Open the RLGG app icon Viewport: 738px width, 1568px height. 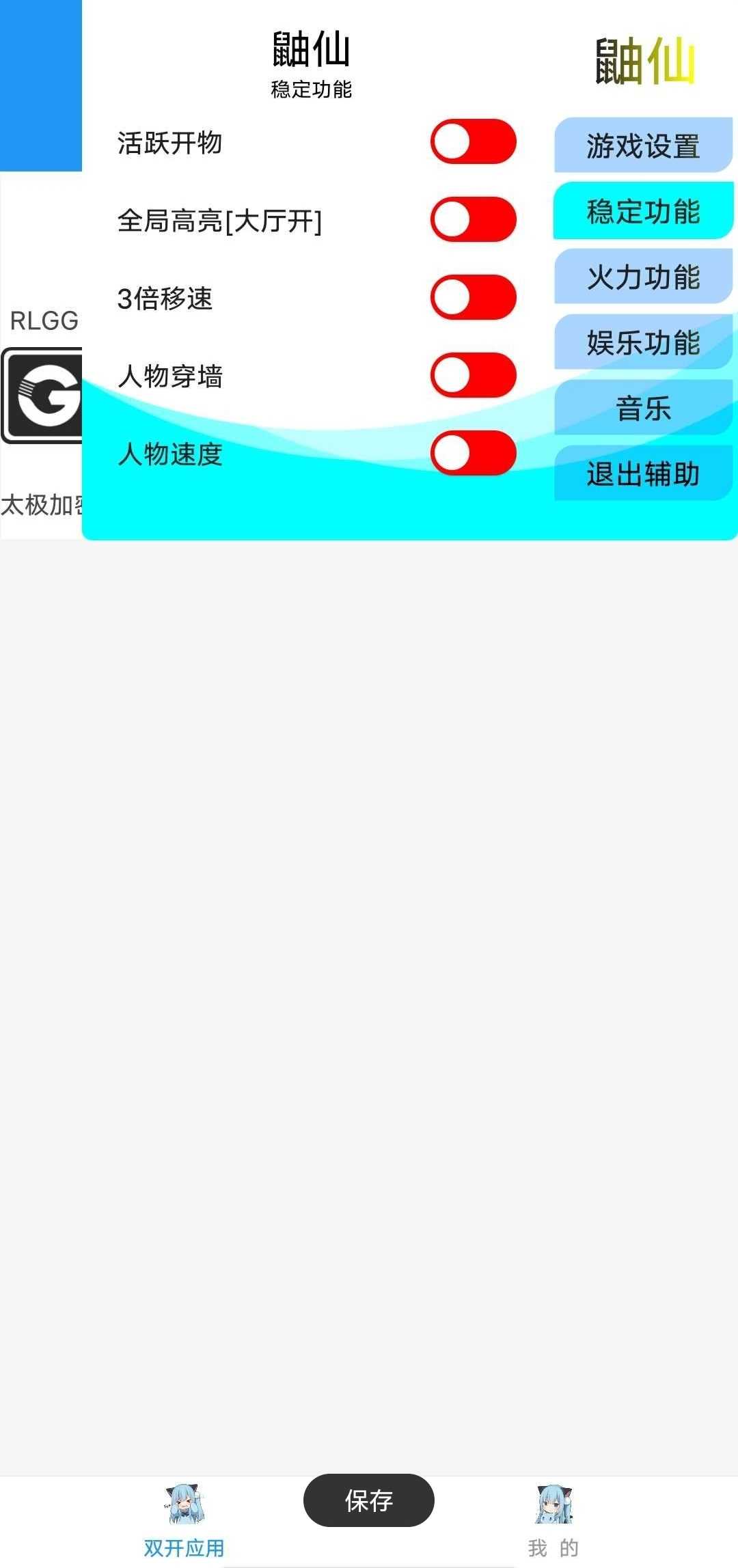[x=42, y=395]
